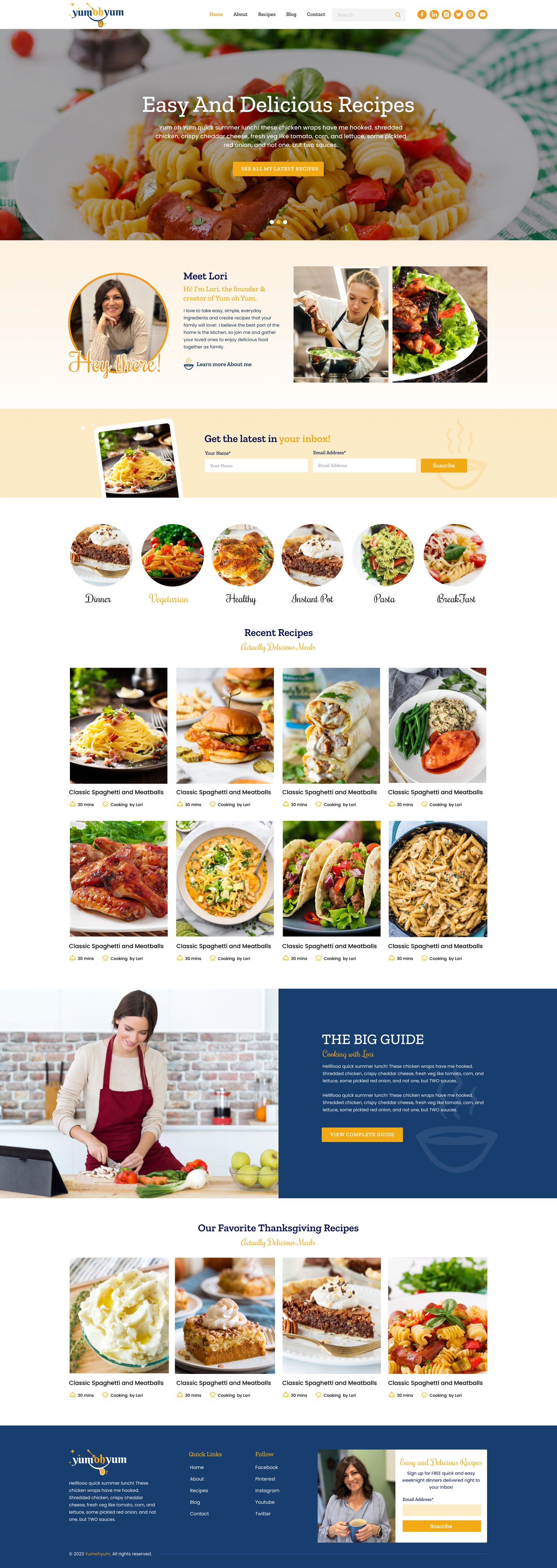Select the Pasta category circle

coord(383,555)
